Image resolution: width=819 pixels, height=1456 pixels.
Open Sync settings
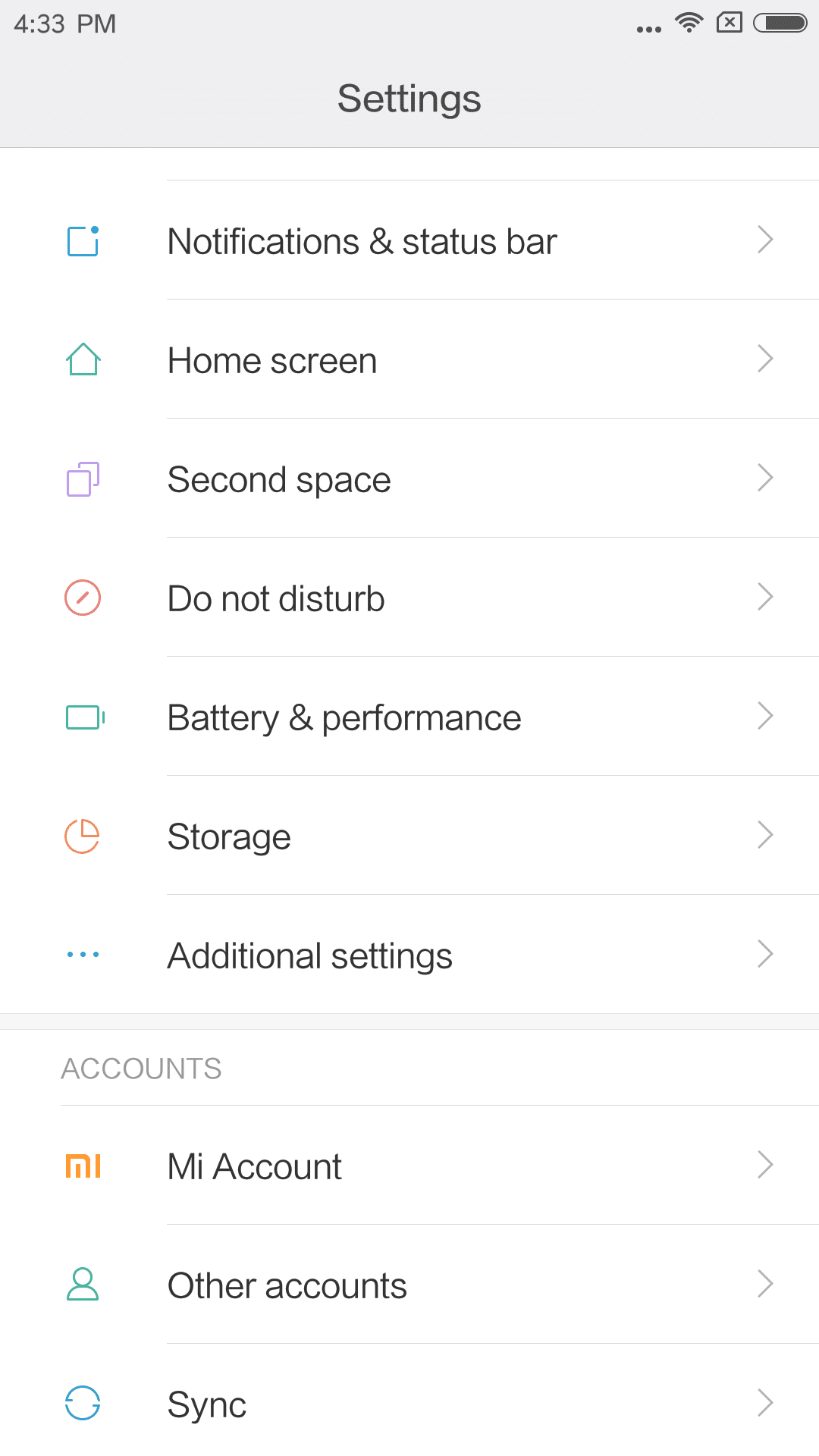pyautogui.click(x=409, y=1404)
